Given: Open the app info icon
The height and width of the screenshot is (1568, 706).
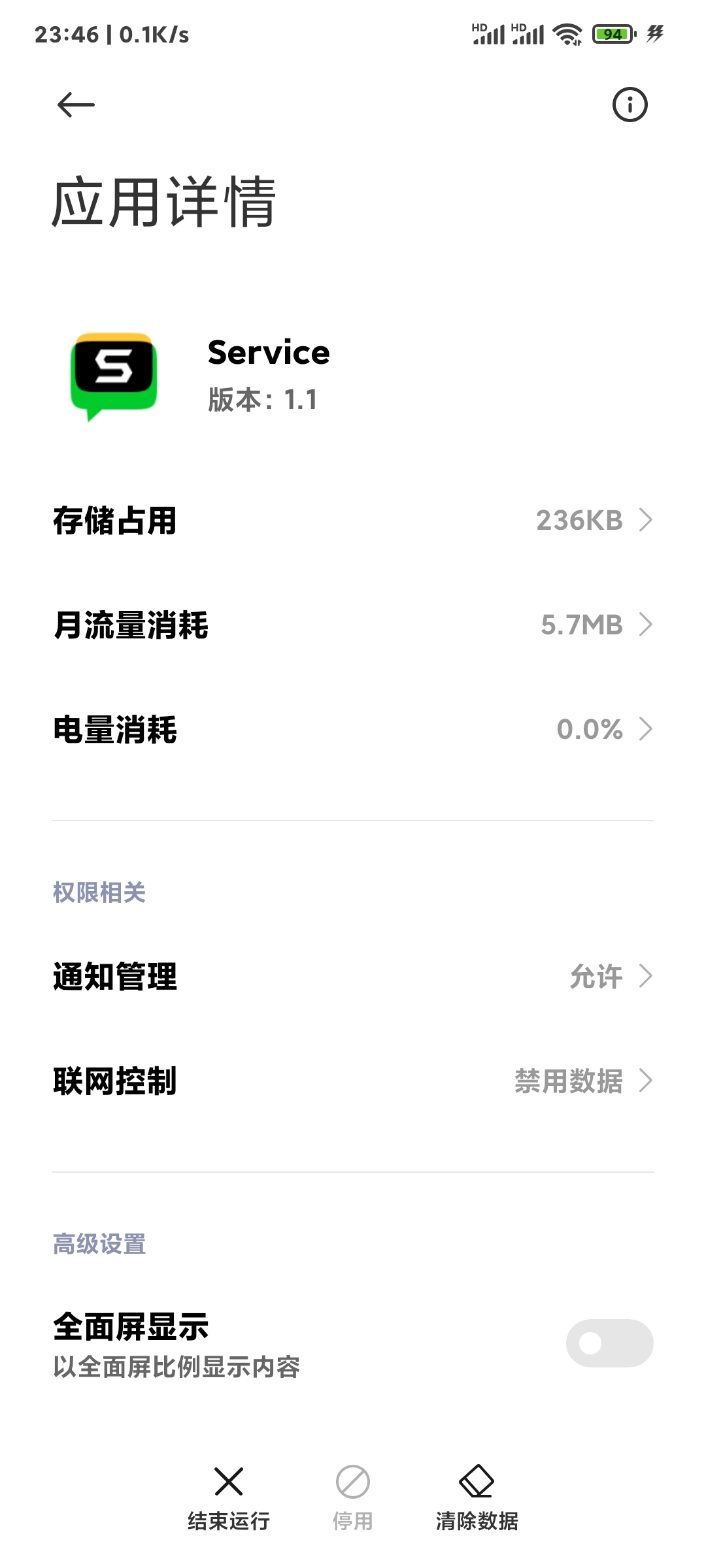Looking at the screenshot, I should click(x=630, y=105).
